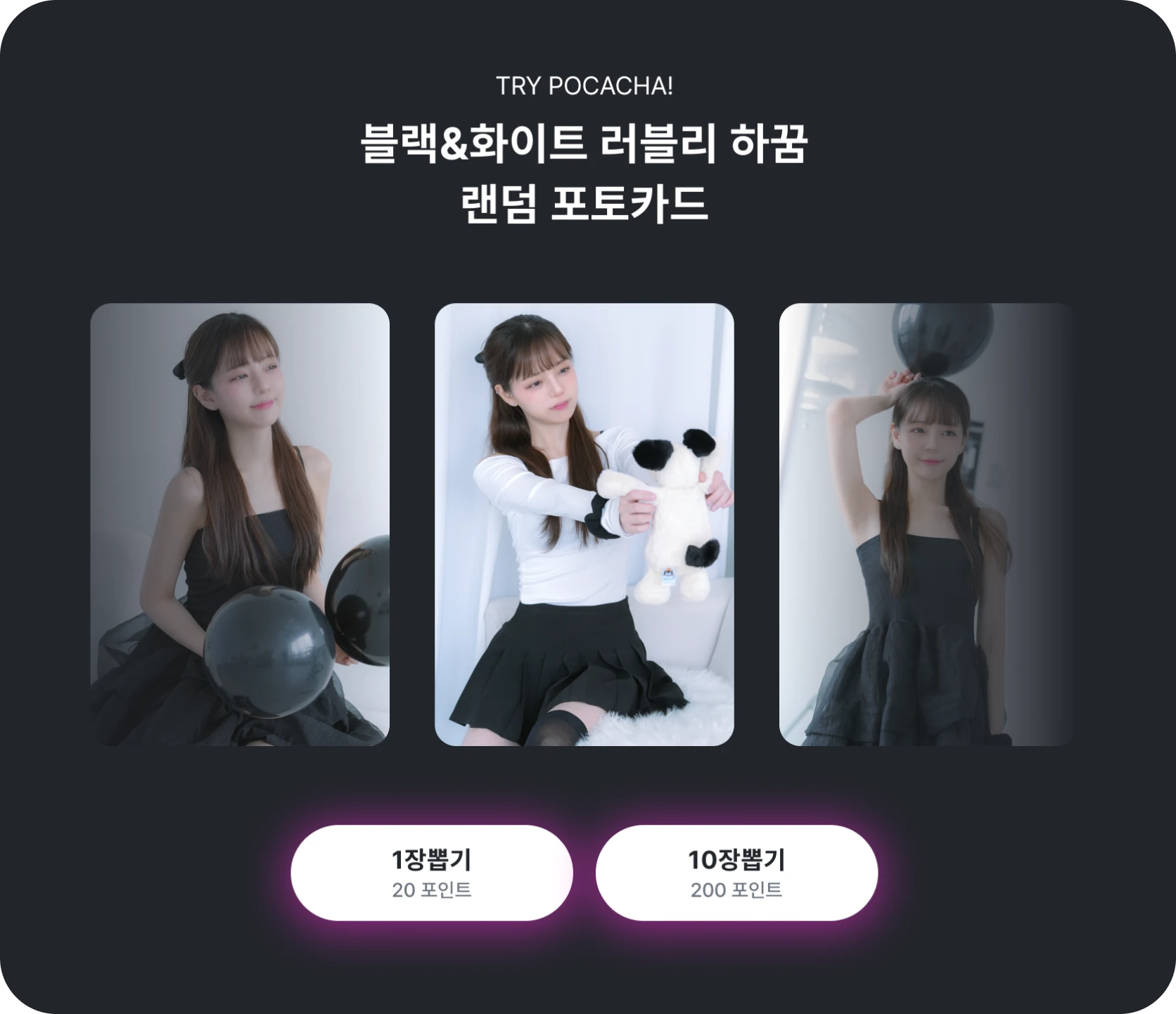
Task: Open the photocard with the plush puppy
Action: pyautogui.click(x=584, y=524)
